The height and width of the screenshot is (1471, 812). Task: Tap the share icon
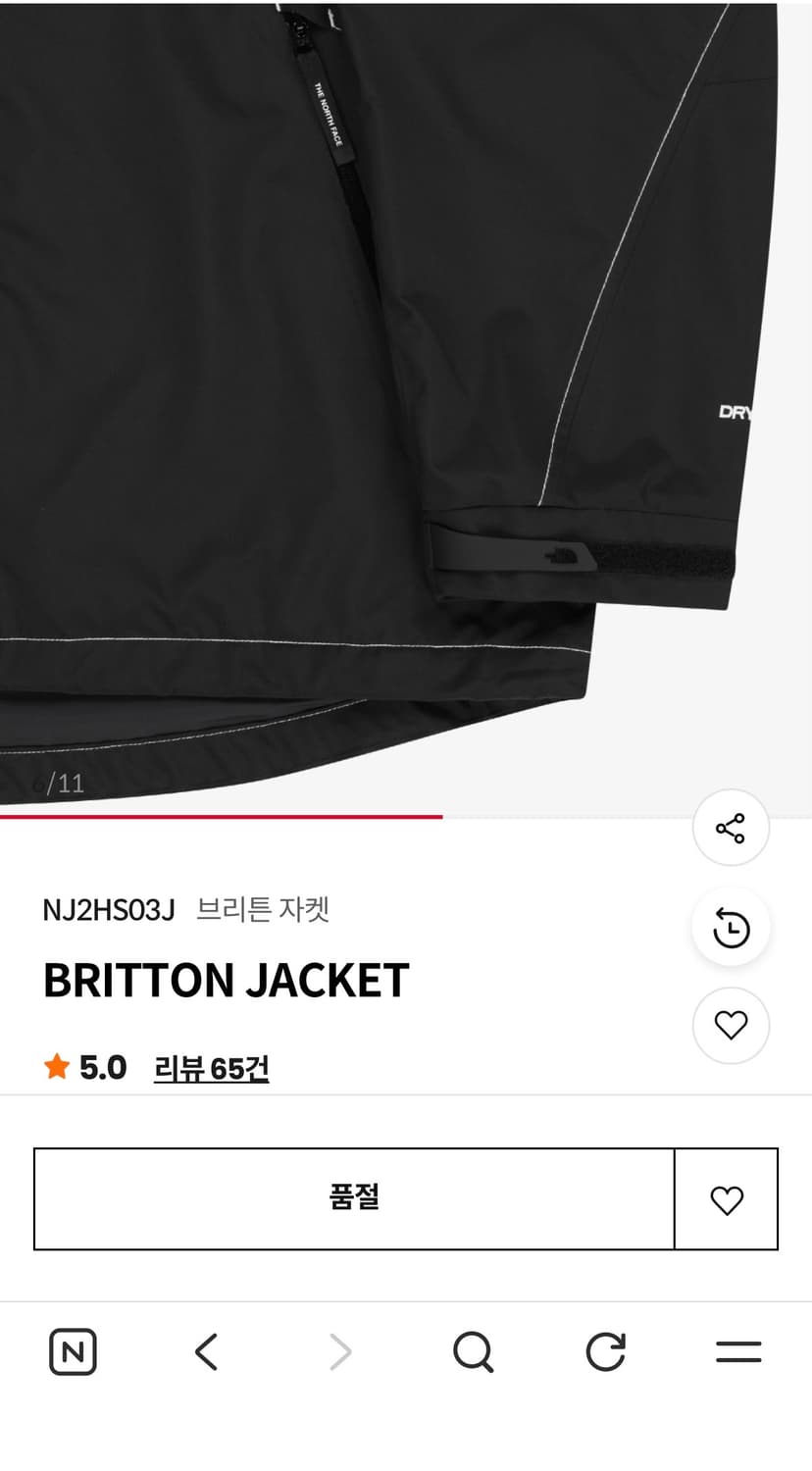[731, 828]
